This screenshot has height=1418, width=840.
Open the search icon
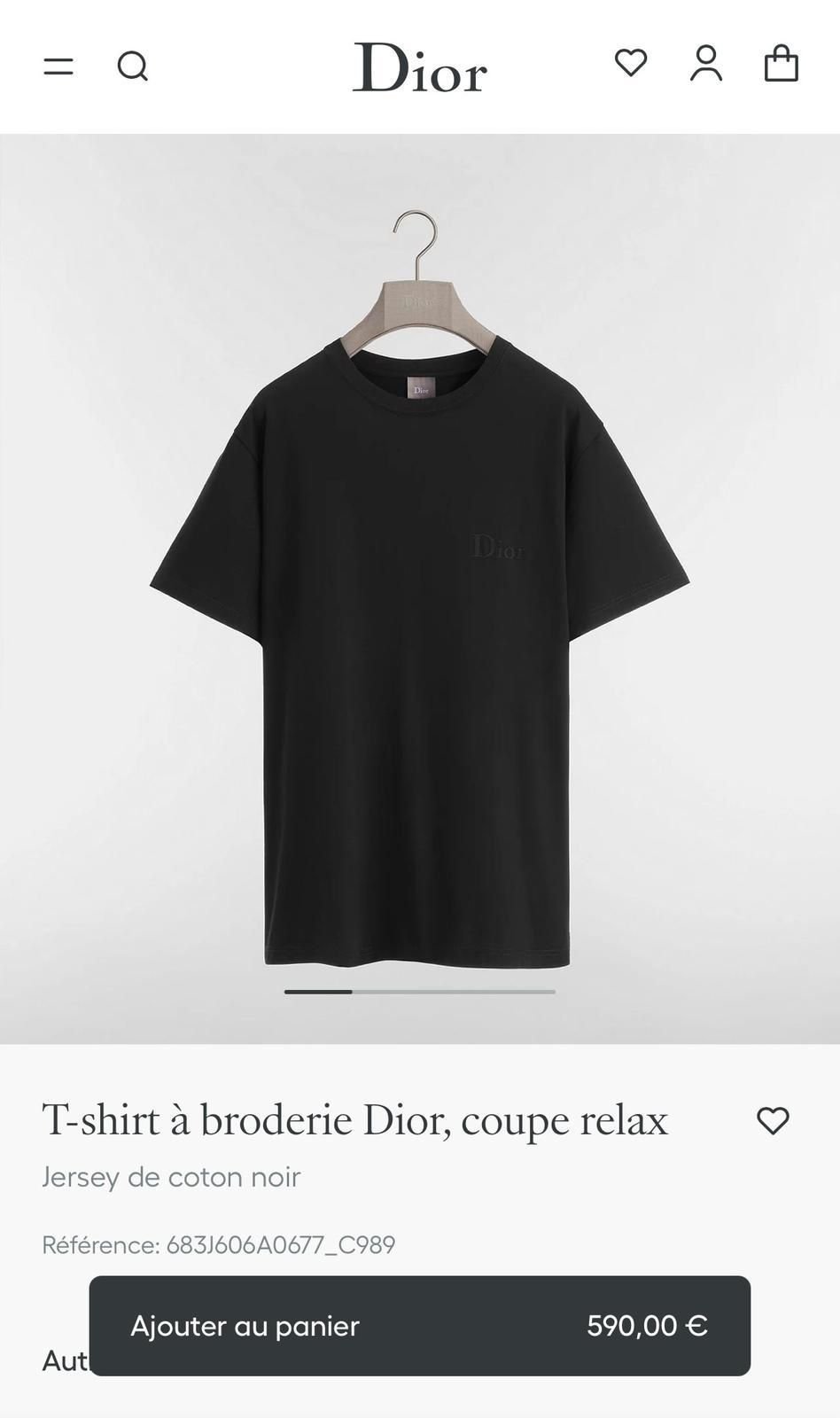click(x=133, y=66)
